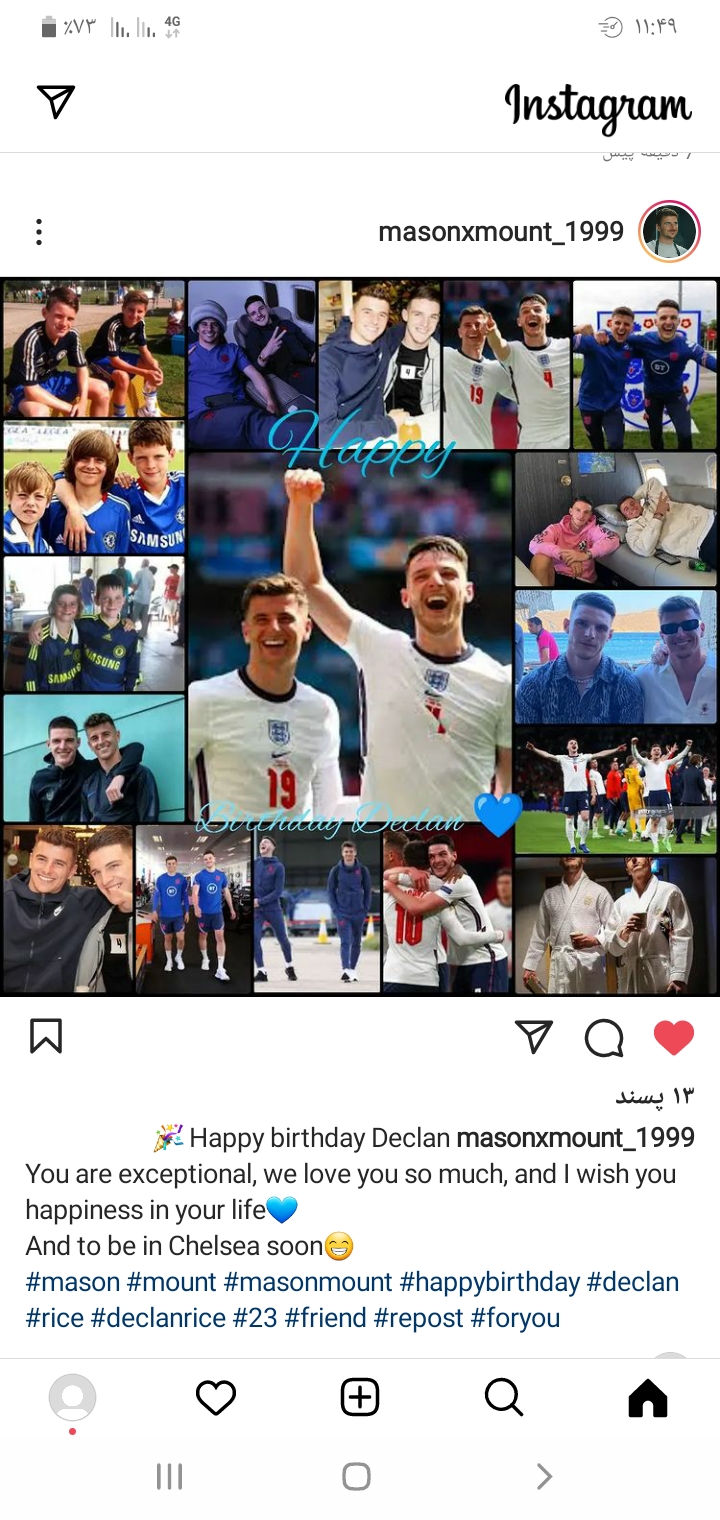The image size is (720, 1520).
Task: Open the Happy Birthday Declan collage post
Action: point(360,636)
